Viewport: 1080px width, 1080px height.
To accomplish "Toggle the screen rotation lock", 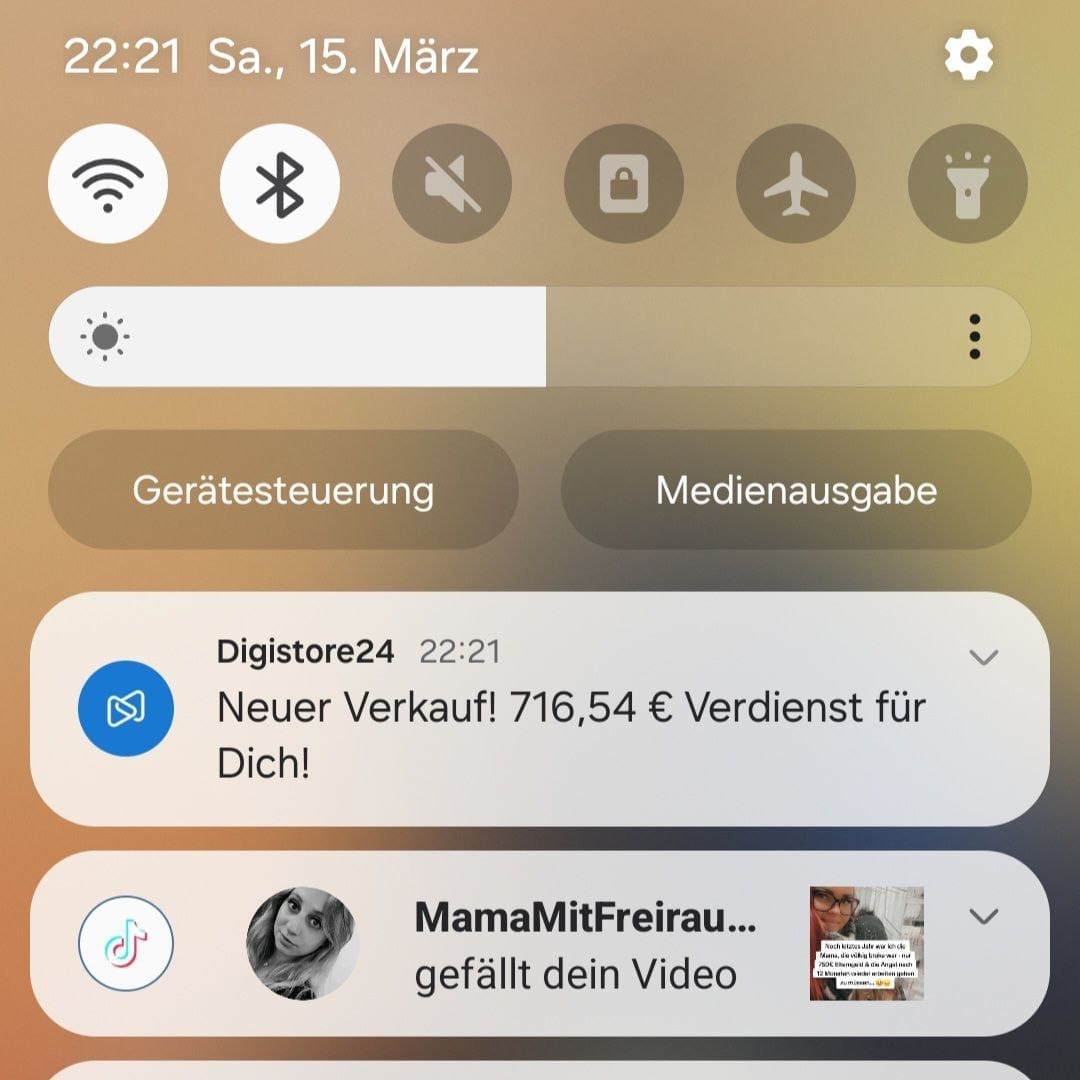I will (624, 184).
